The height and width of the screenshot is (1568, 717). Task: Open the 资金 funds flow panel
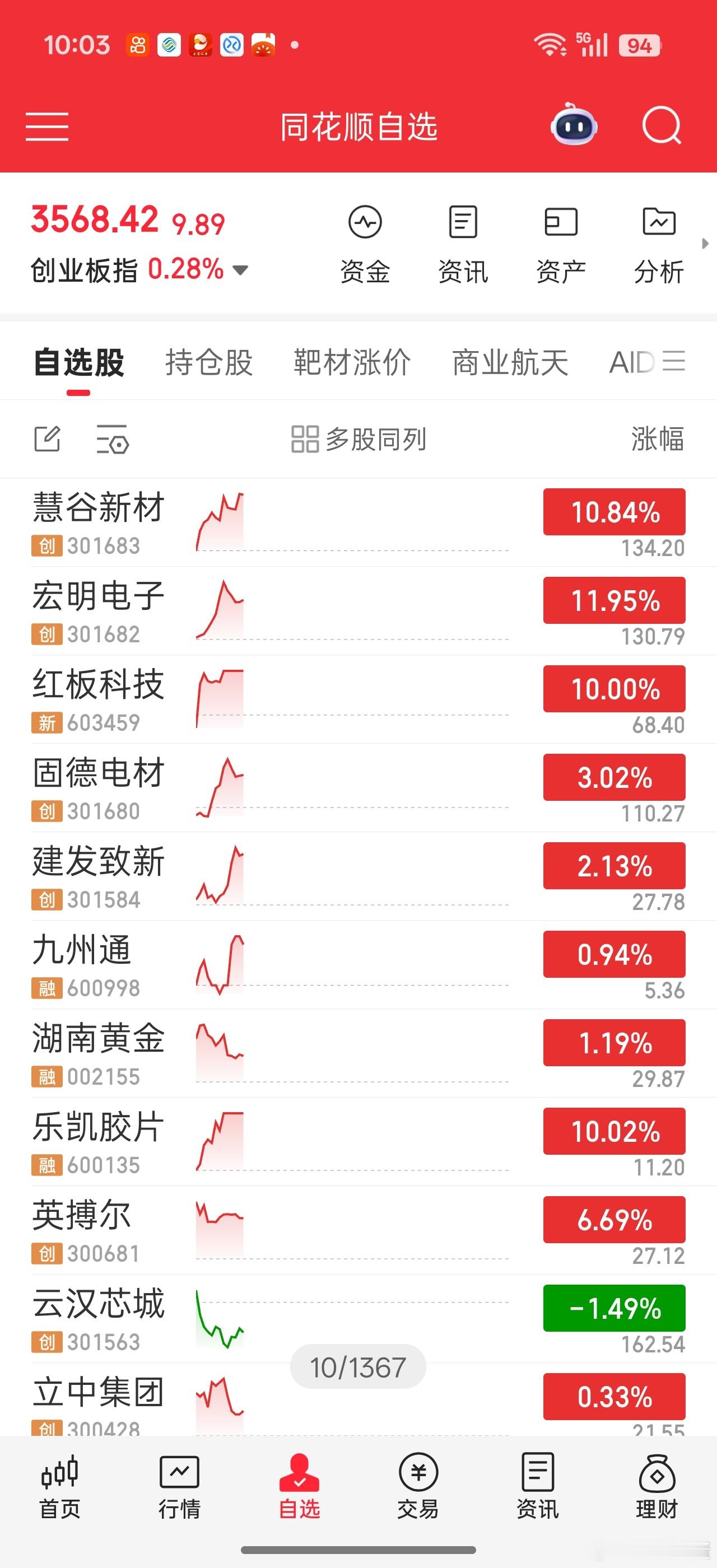365,242
